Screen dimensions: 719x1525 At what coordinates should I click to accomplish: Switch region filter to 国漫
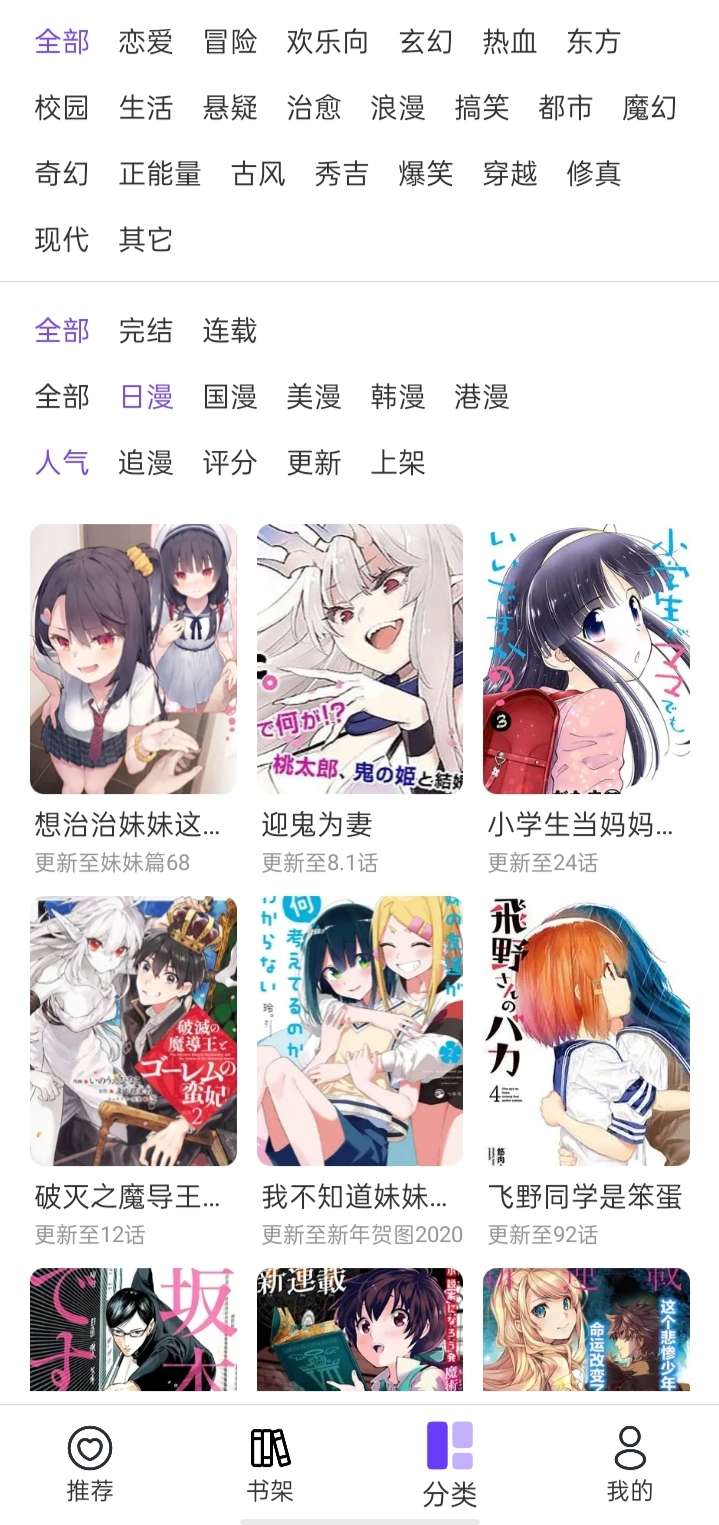[x=230, y=397]
